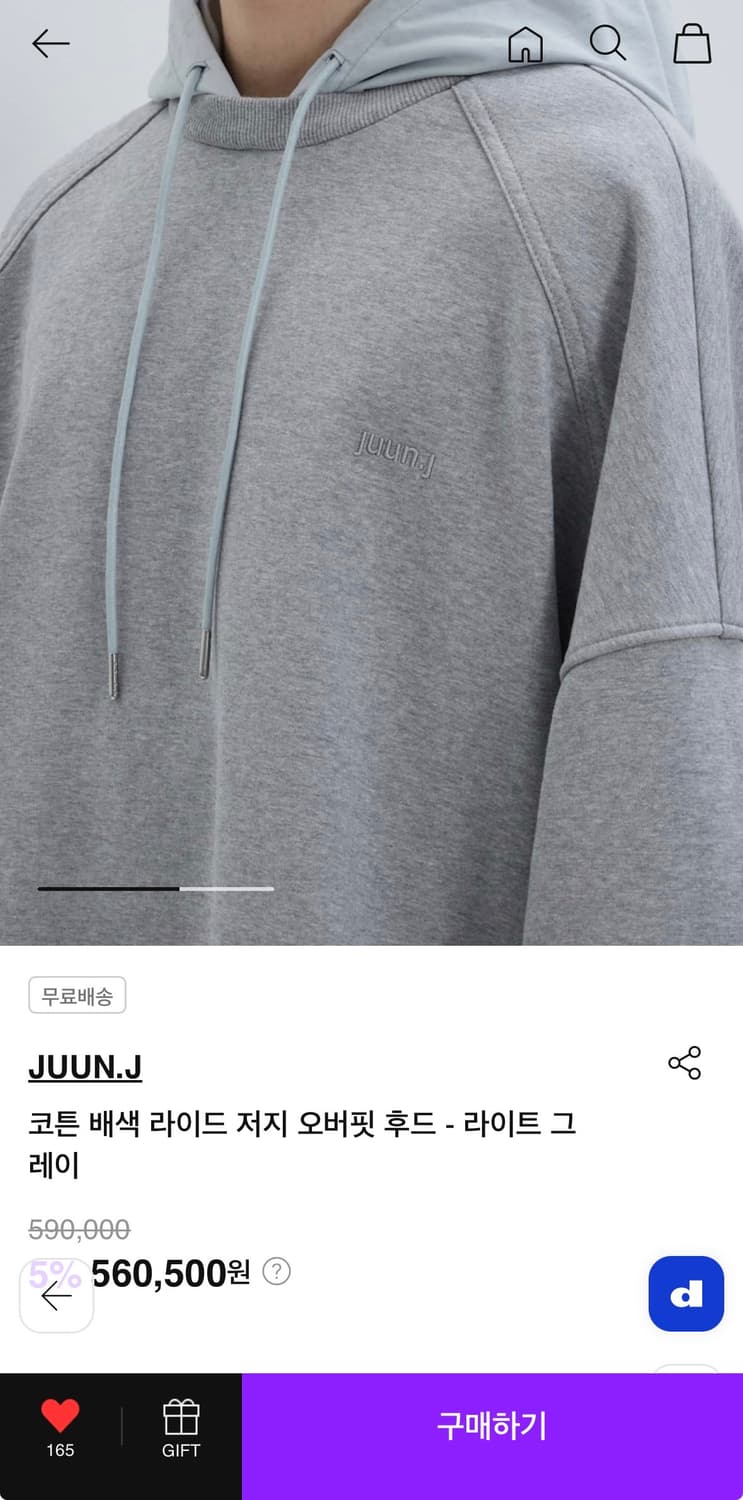743x1500 pixels.
Task: Open the home screen via home icon
Action: pyautogui.click(x=524, y=44)
